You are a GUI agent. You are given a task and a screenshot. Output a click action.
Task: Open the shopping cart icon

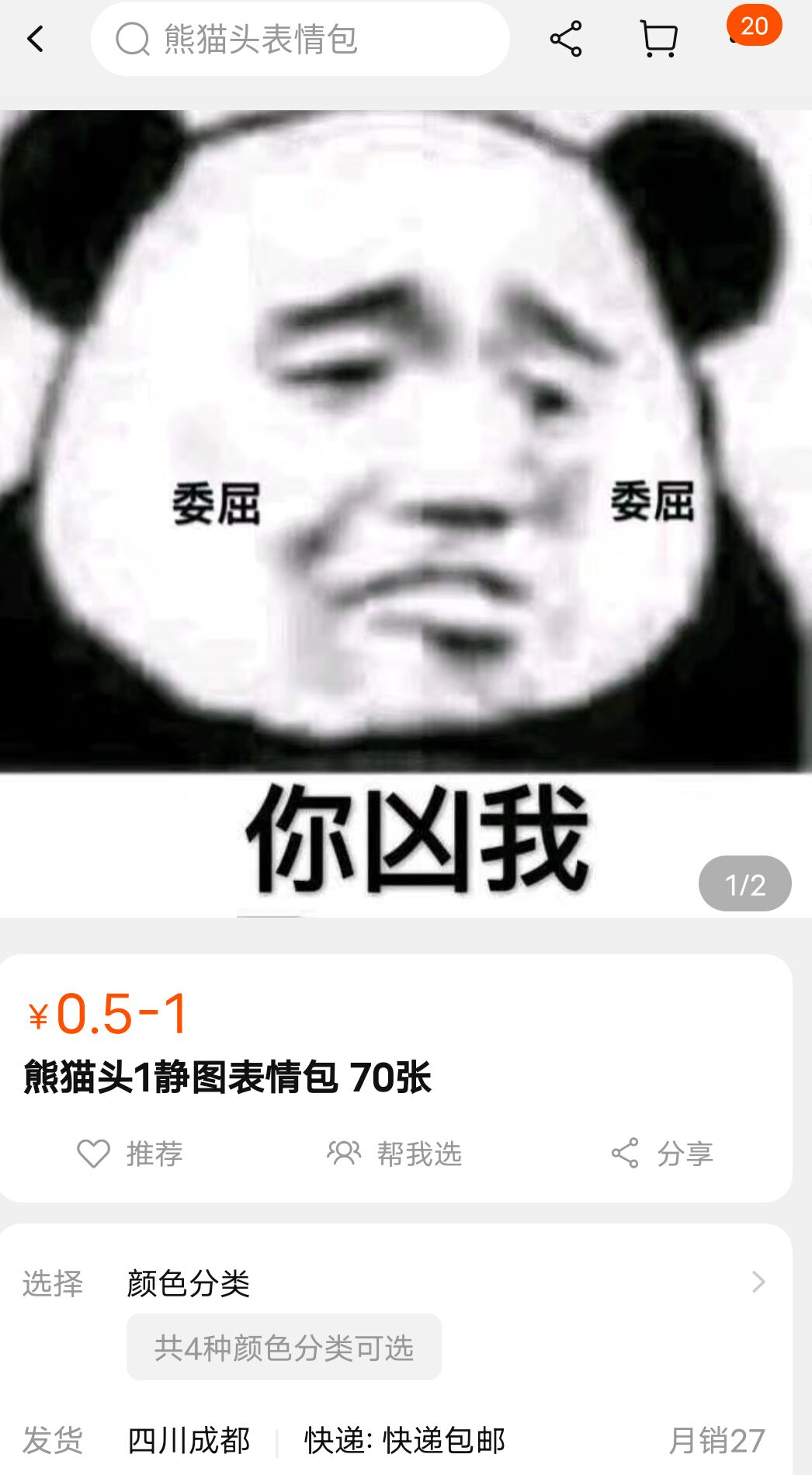pos(659,39)
